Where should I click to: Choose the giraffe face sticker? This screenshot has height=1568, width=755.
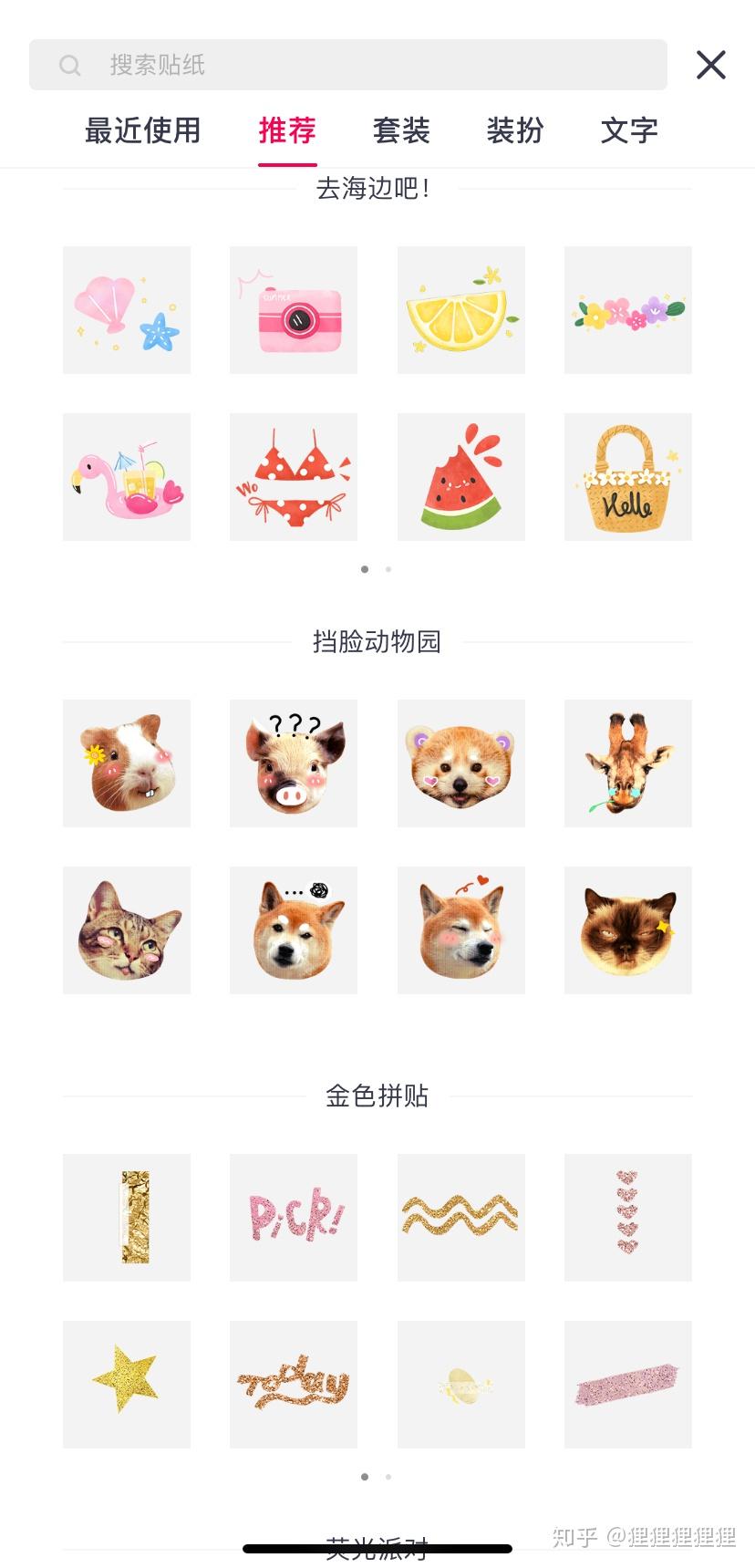pos(628,763)
